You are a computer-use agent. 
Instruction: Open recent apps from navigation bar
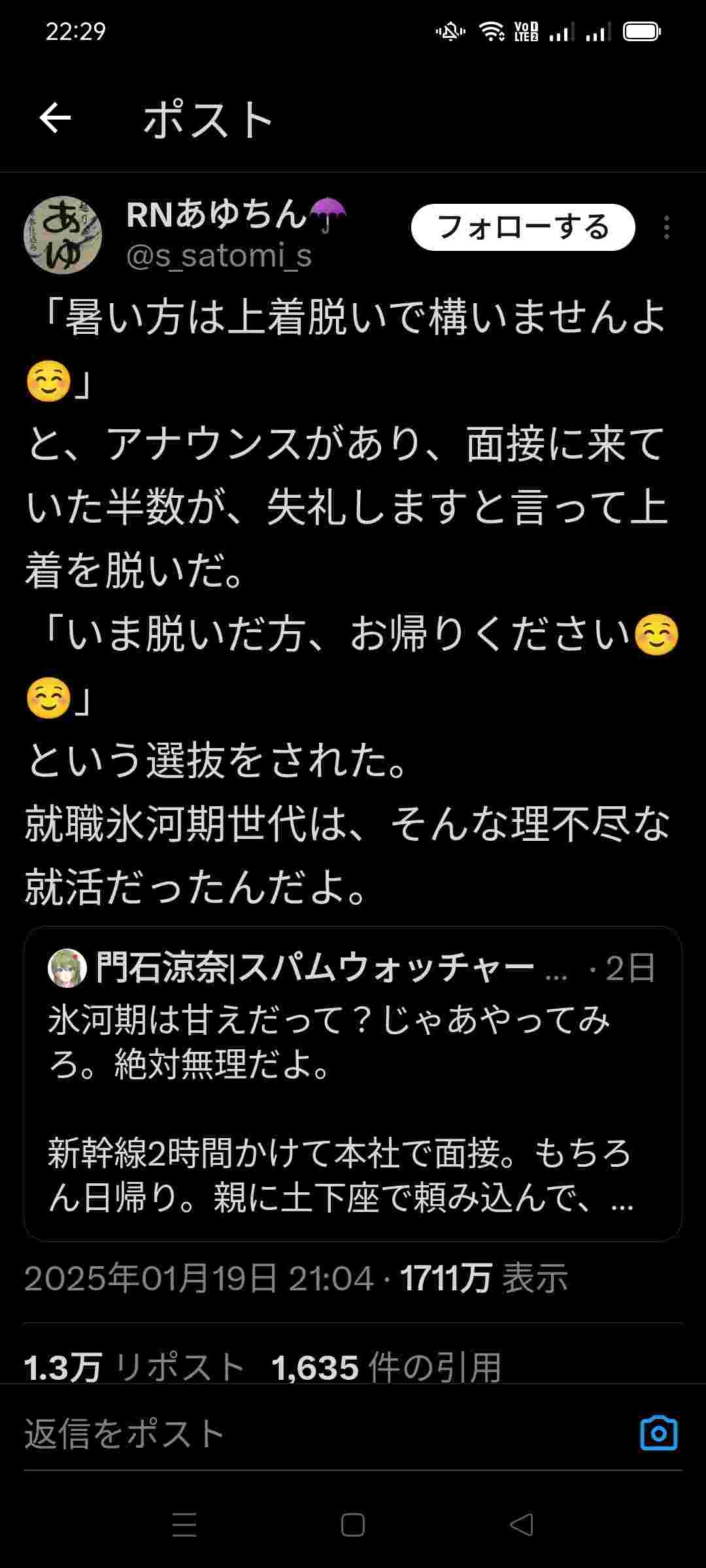coord(184,1525)
